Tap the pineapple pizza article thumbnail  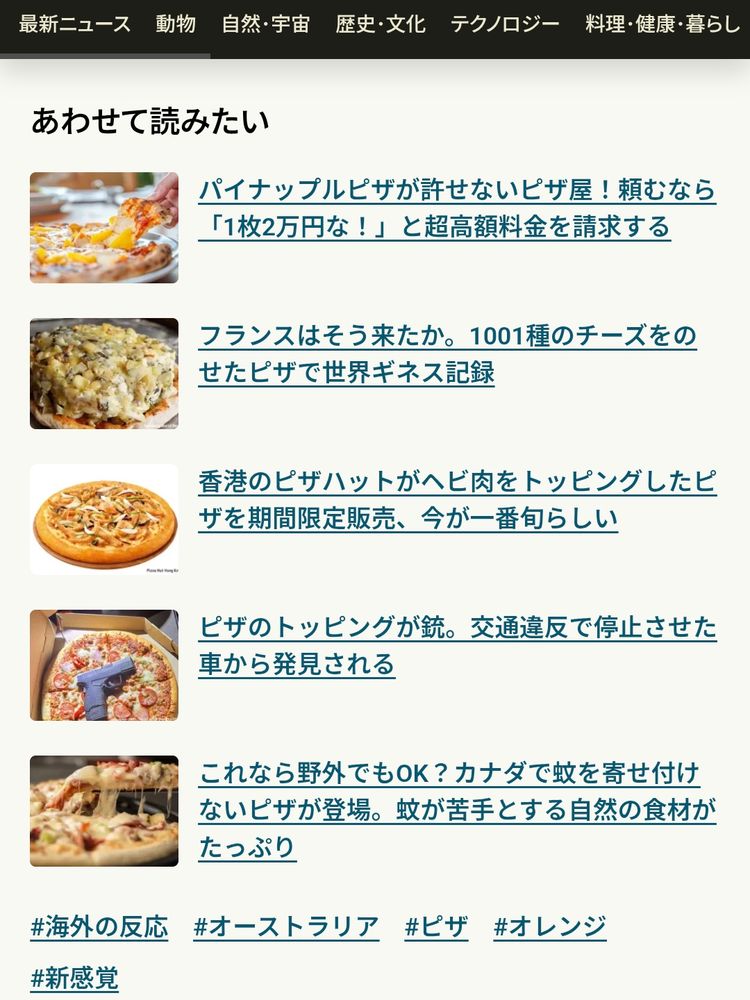[x=104, y=228]
